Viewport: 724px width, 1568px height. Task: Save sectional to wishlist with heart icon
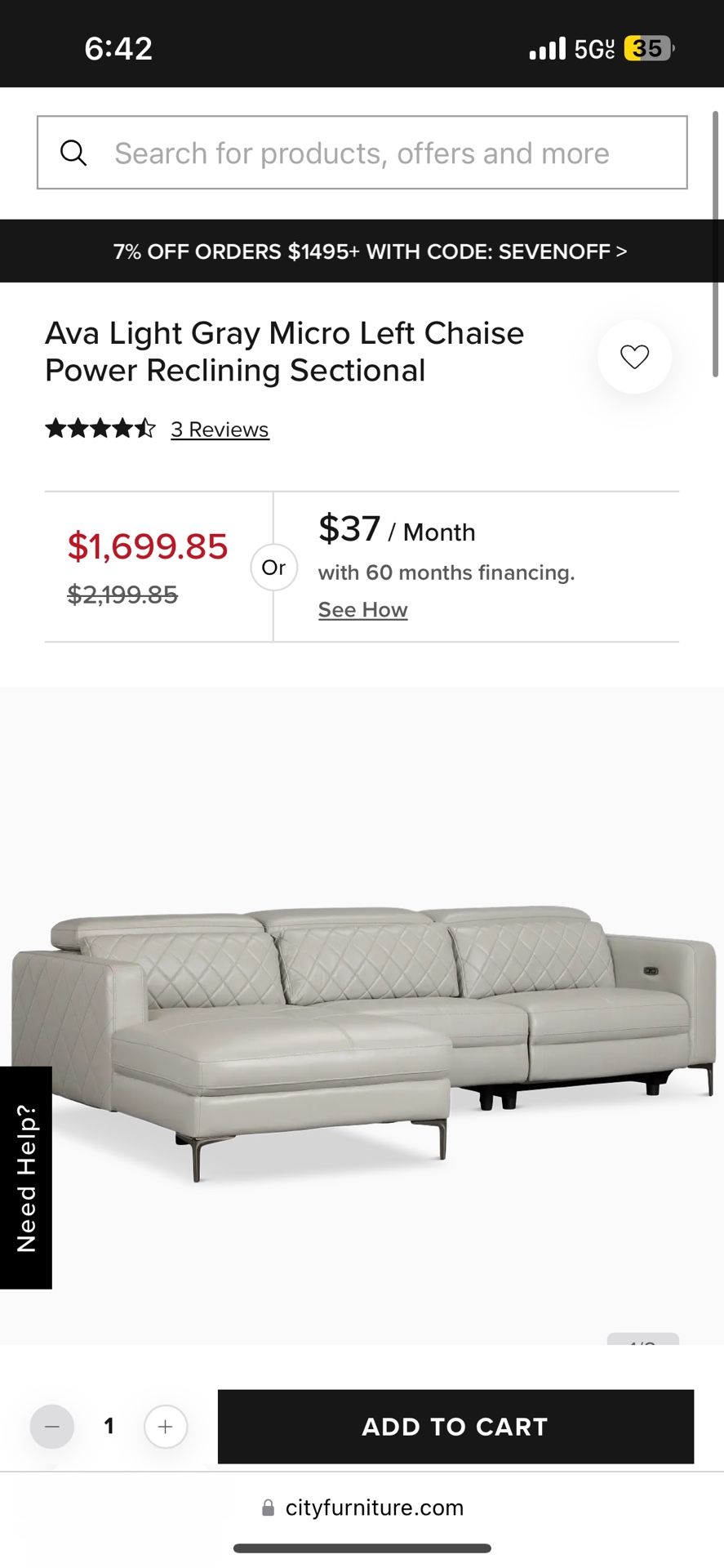click(634, 357)
